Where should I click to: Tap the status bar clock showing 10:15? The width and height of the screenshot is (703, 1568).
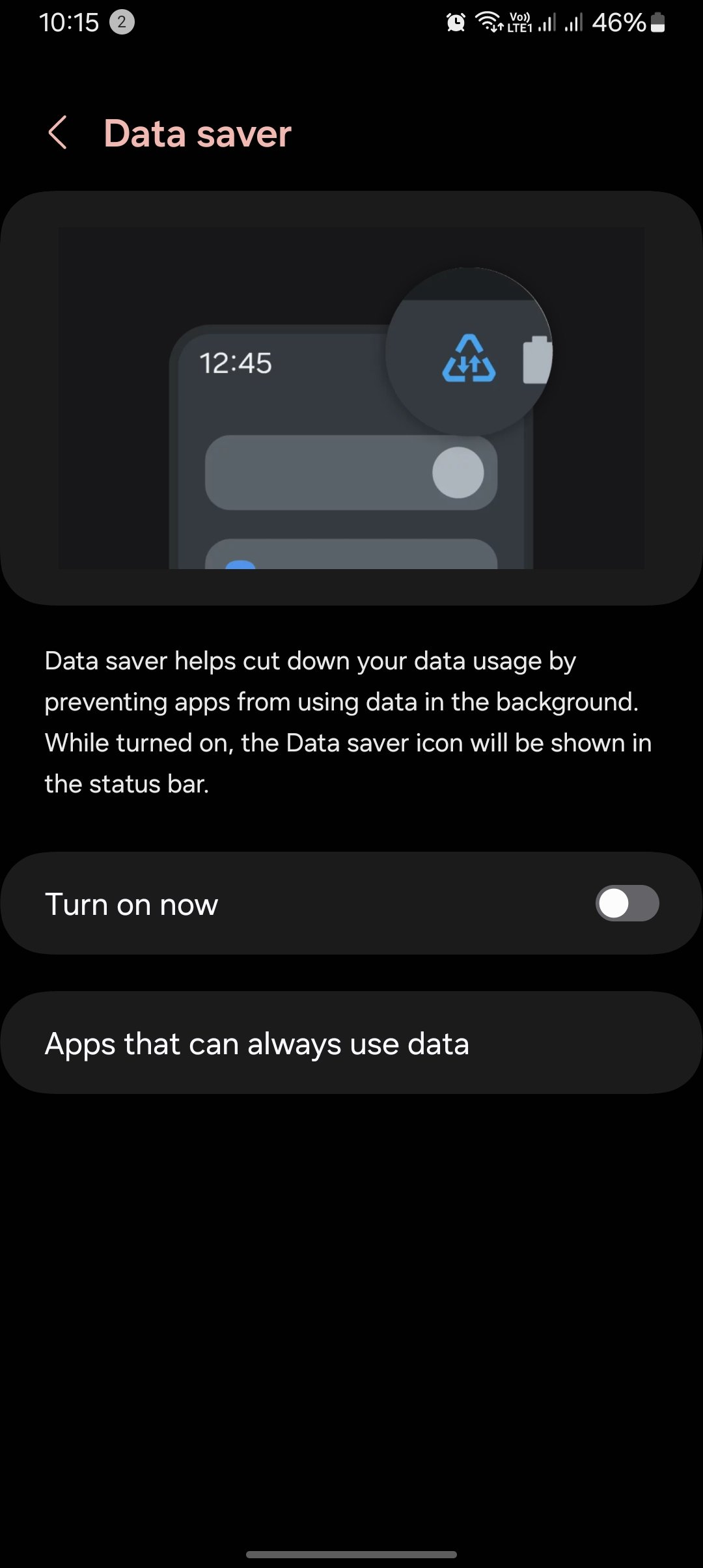pyautogui.click(x=68, y=21)
